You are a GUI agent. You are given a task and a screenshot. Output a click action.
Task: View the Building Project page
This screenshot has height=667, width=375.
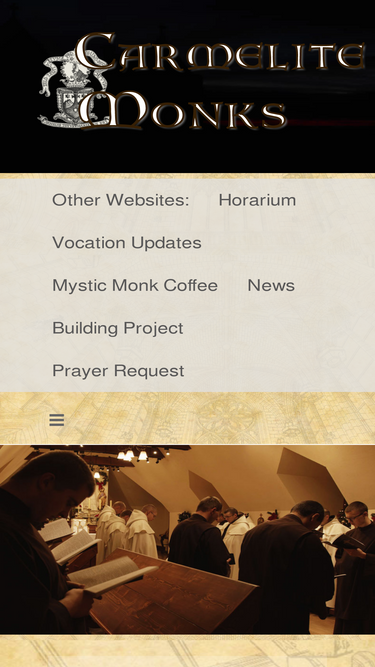[118, 328]
